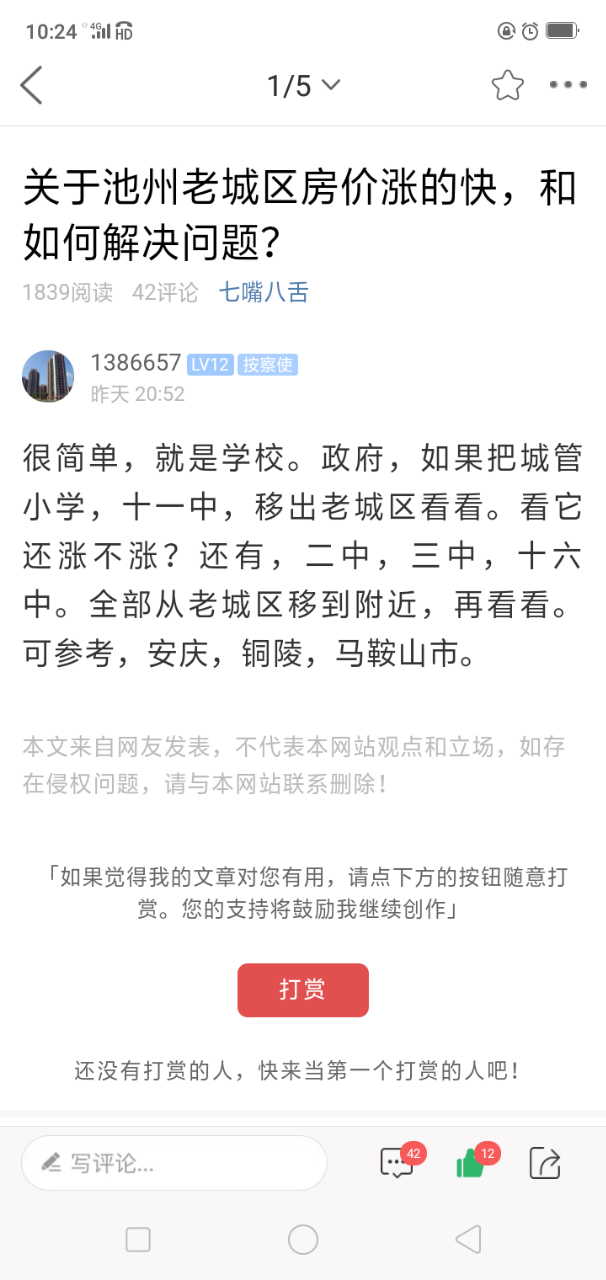Like the post with the thumbs-up icon
Image resolution: width=606 pixels, height=1280 pixels.
[x=471, y=1163]
